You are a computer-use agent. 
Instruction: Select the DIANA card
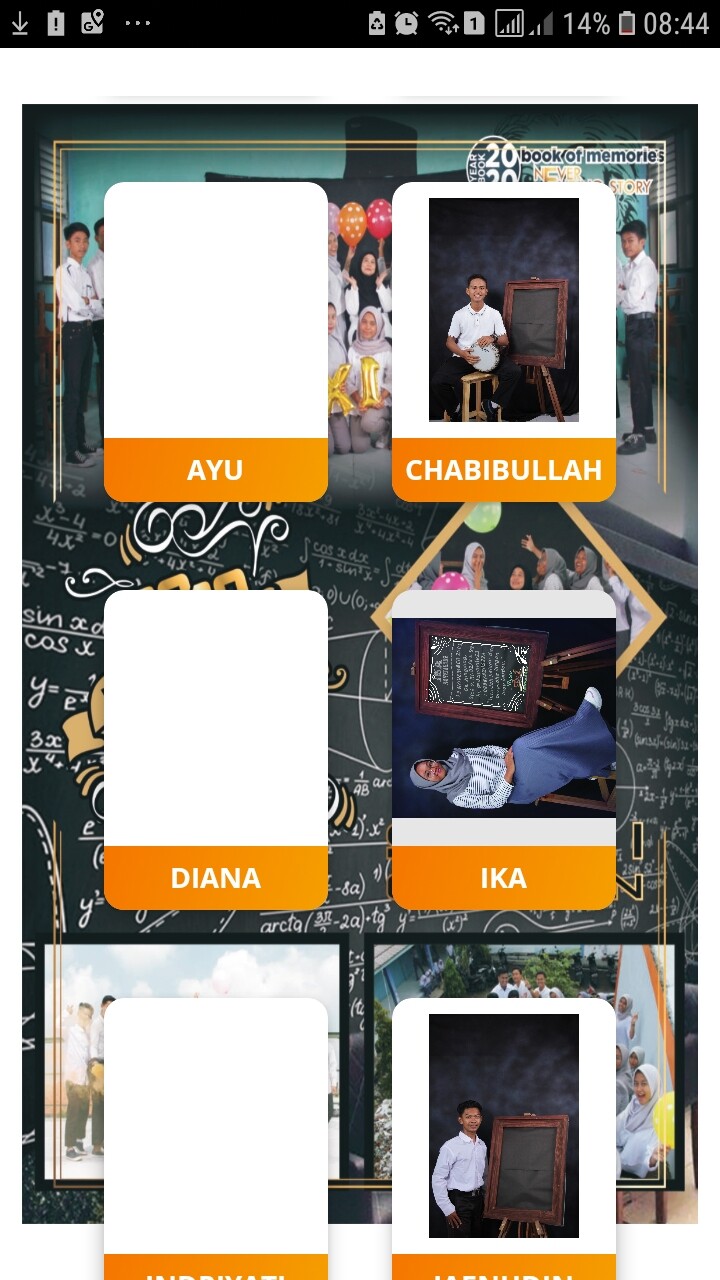point(216,749)
